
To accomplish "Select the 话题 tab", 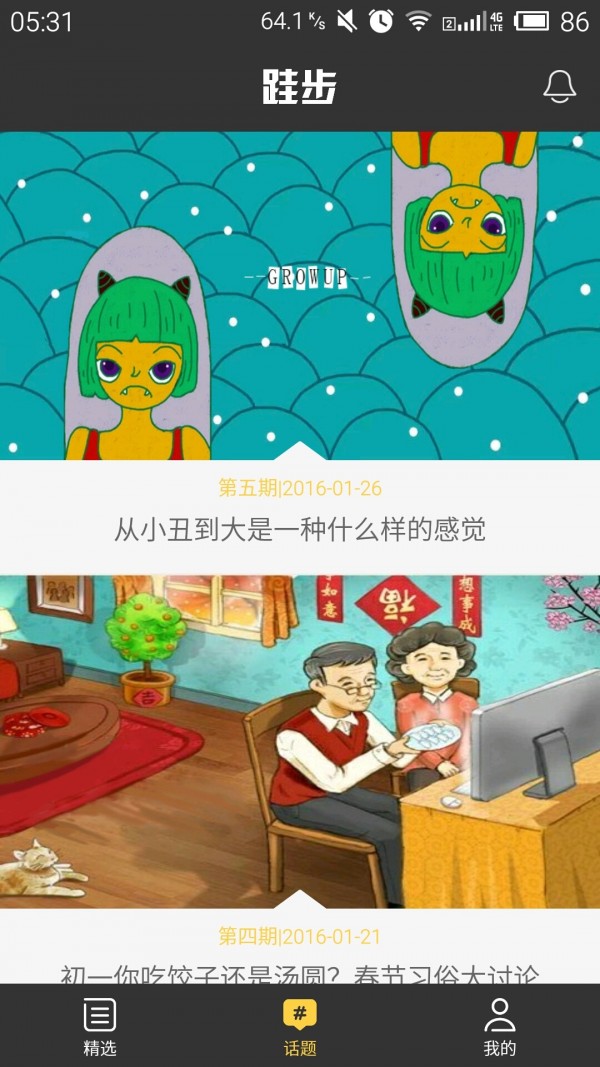I will click(300, 1025).
